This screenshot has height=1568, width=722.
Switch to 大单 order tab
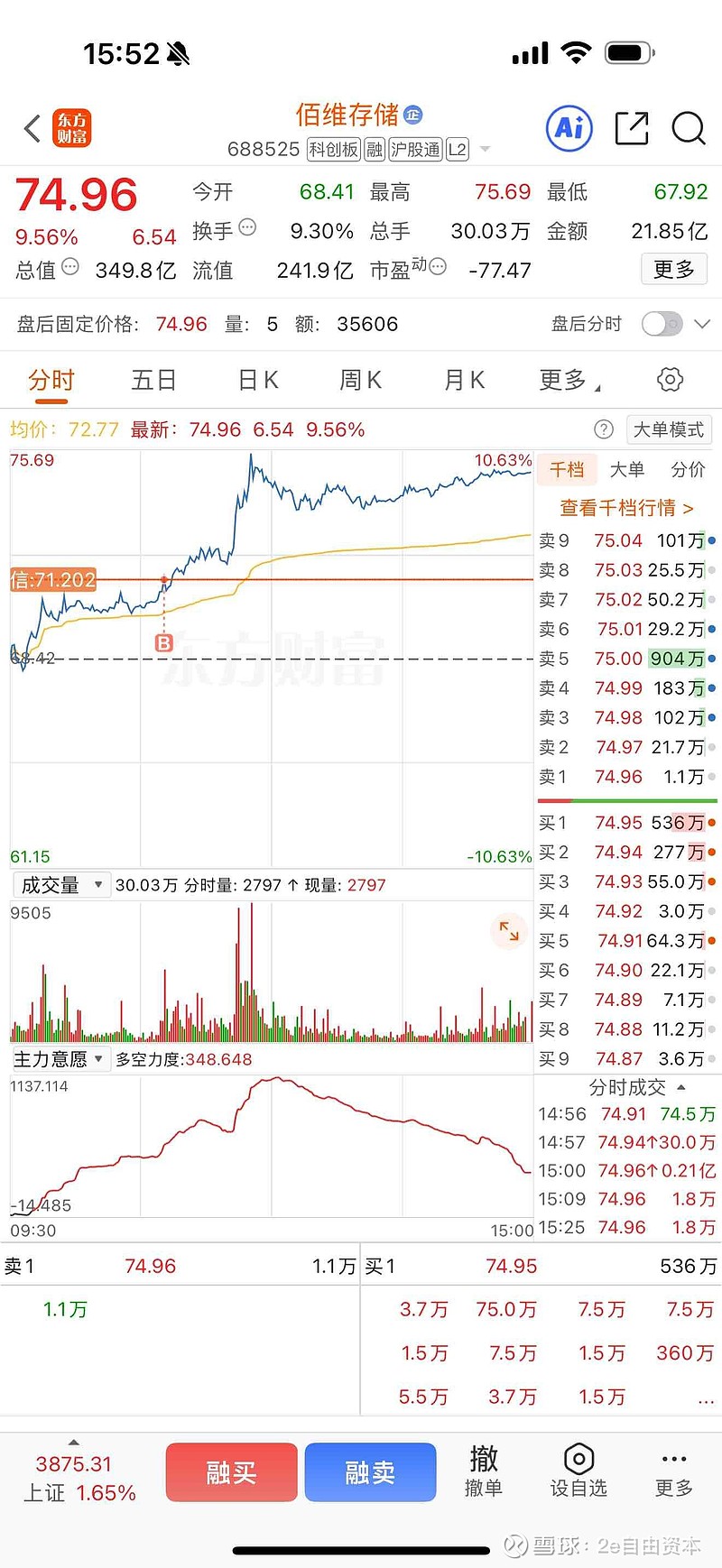point(626,469)
